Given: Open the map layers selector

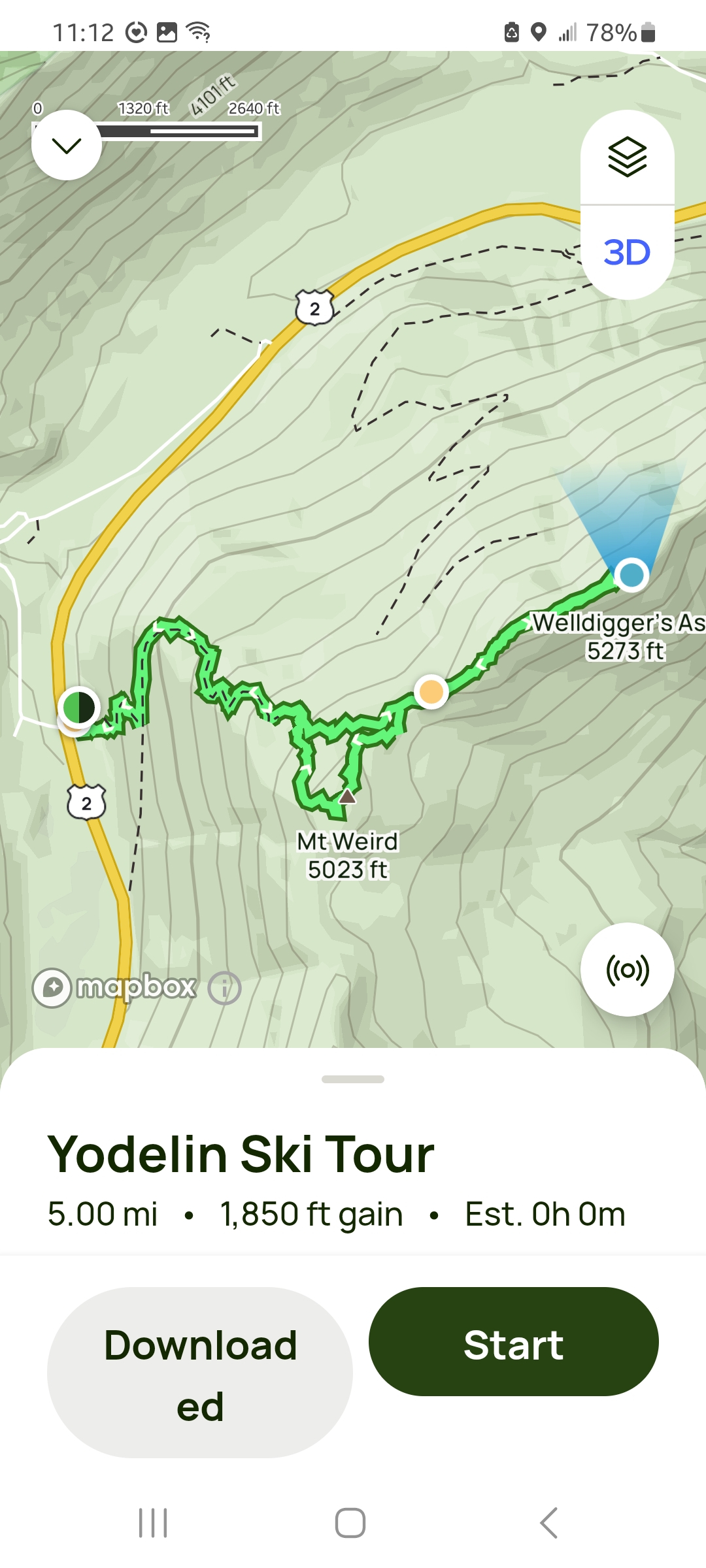Looking at the screenshot, I should click(x=627, y=157).
